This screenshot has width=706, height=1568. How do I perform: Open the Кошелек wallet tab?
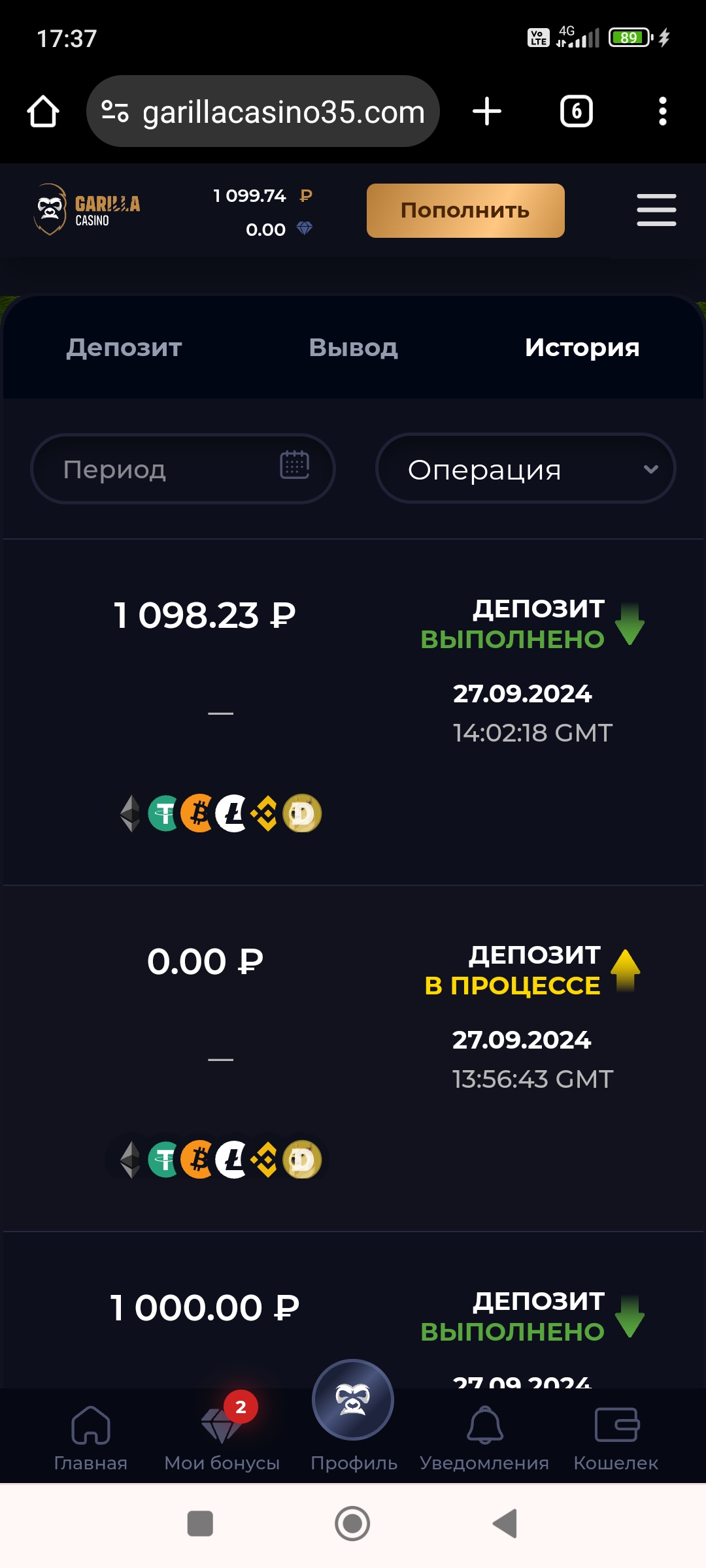click(x=616, y=1437)
